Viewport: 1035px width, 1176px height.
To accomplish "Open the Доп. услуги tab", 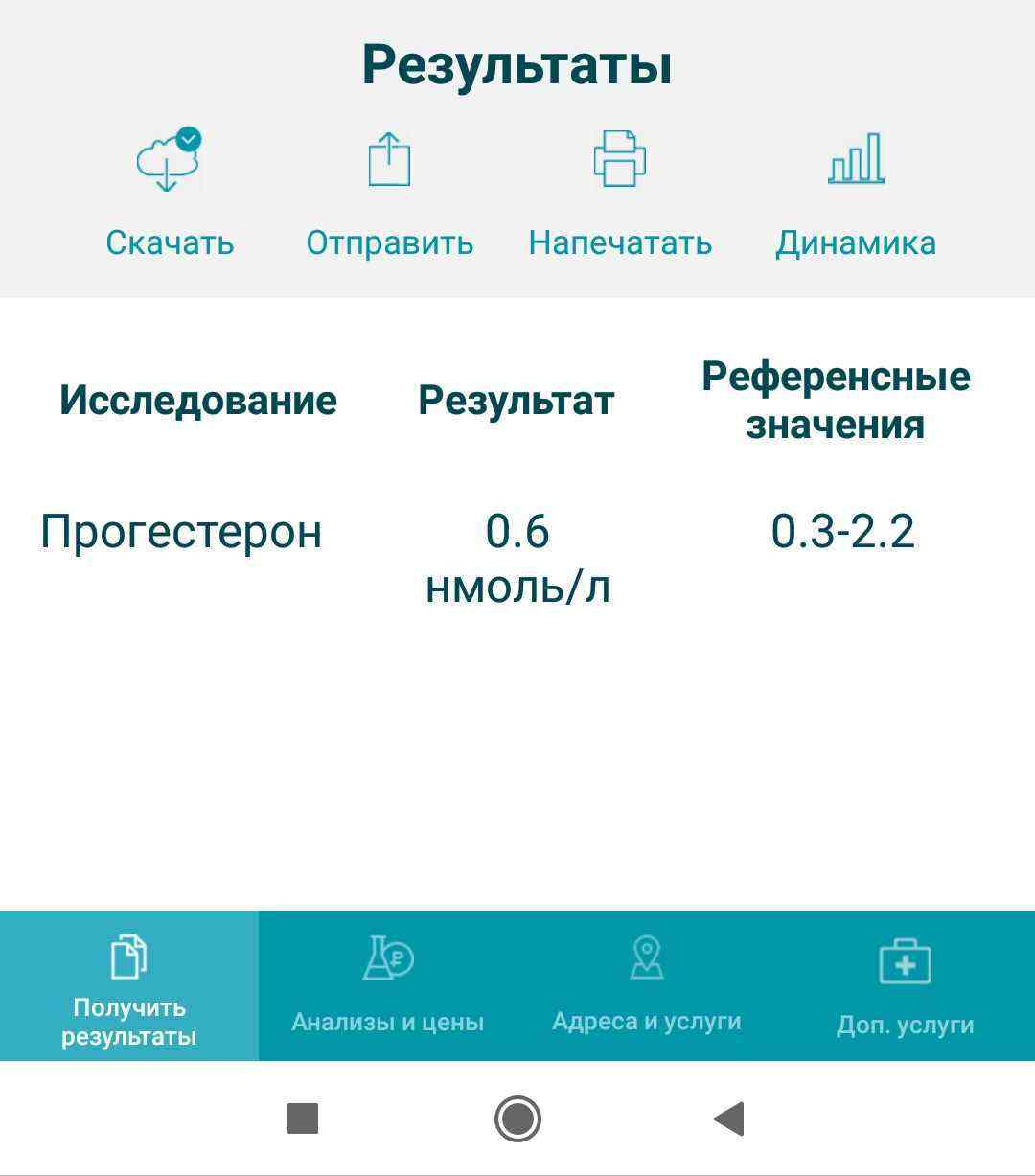I will (x=905, y=985).
